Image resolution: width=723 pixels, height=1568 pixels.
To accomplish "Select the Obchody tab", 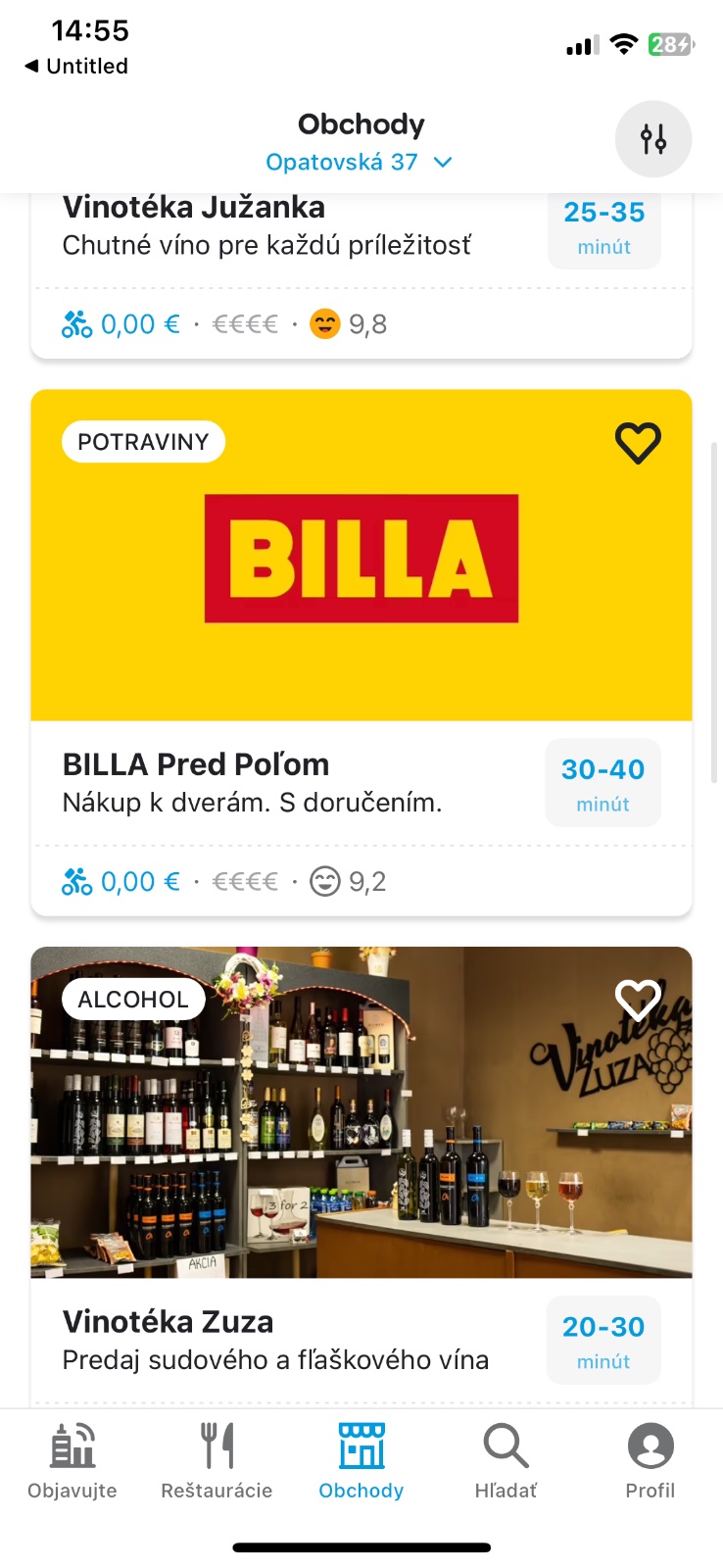I will 361,1460.
